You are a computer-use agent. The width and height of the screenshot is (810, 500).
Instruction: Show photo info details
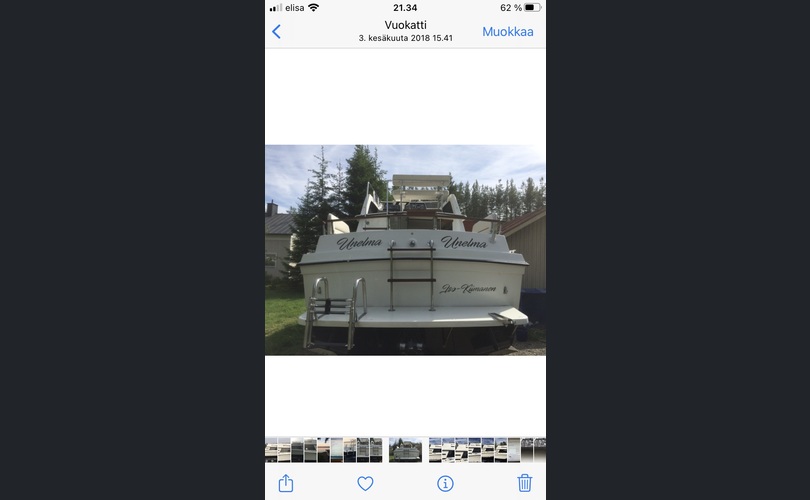tap(445, 483)
